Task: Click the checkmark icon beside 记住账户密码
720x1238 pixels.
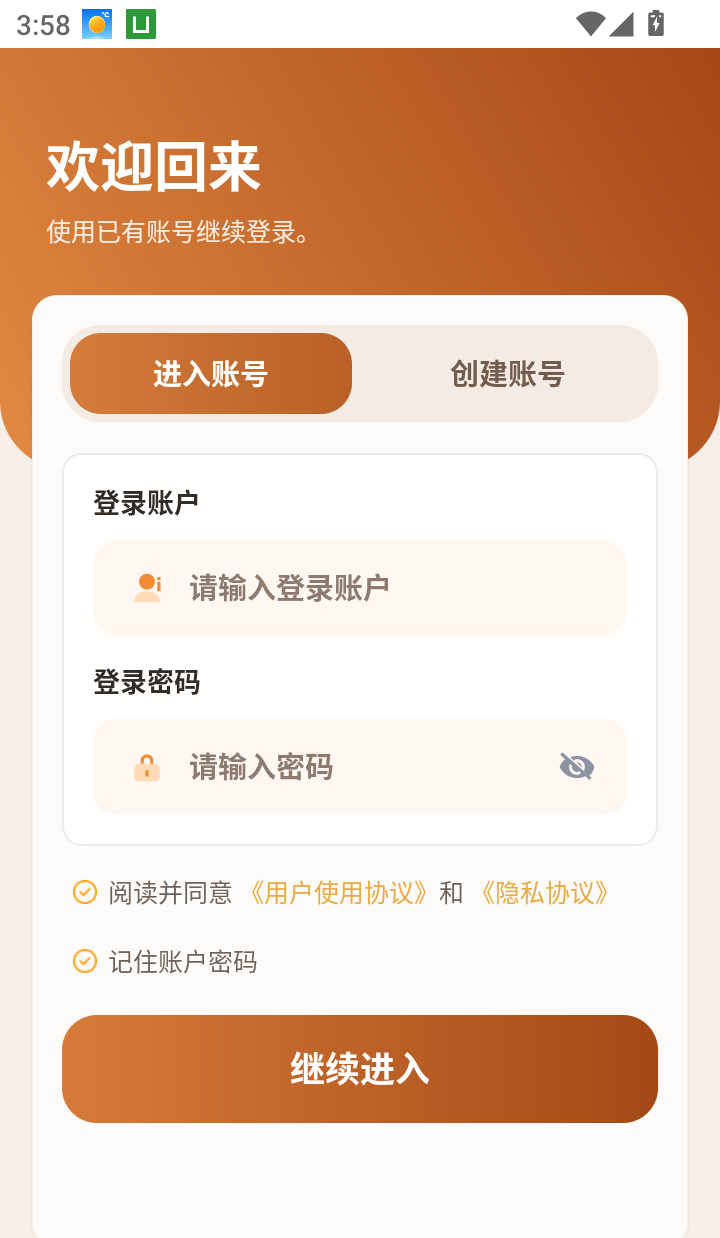Action: 83,961
